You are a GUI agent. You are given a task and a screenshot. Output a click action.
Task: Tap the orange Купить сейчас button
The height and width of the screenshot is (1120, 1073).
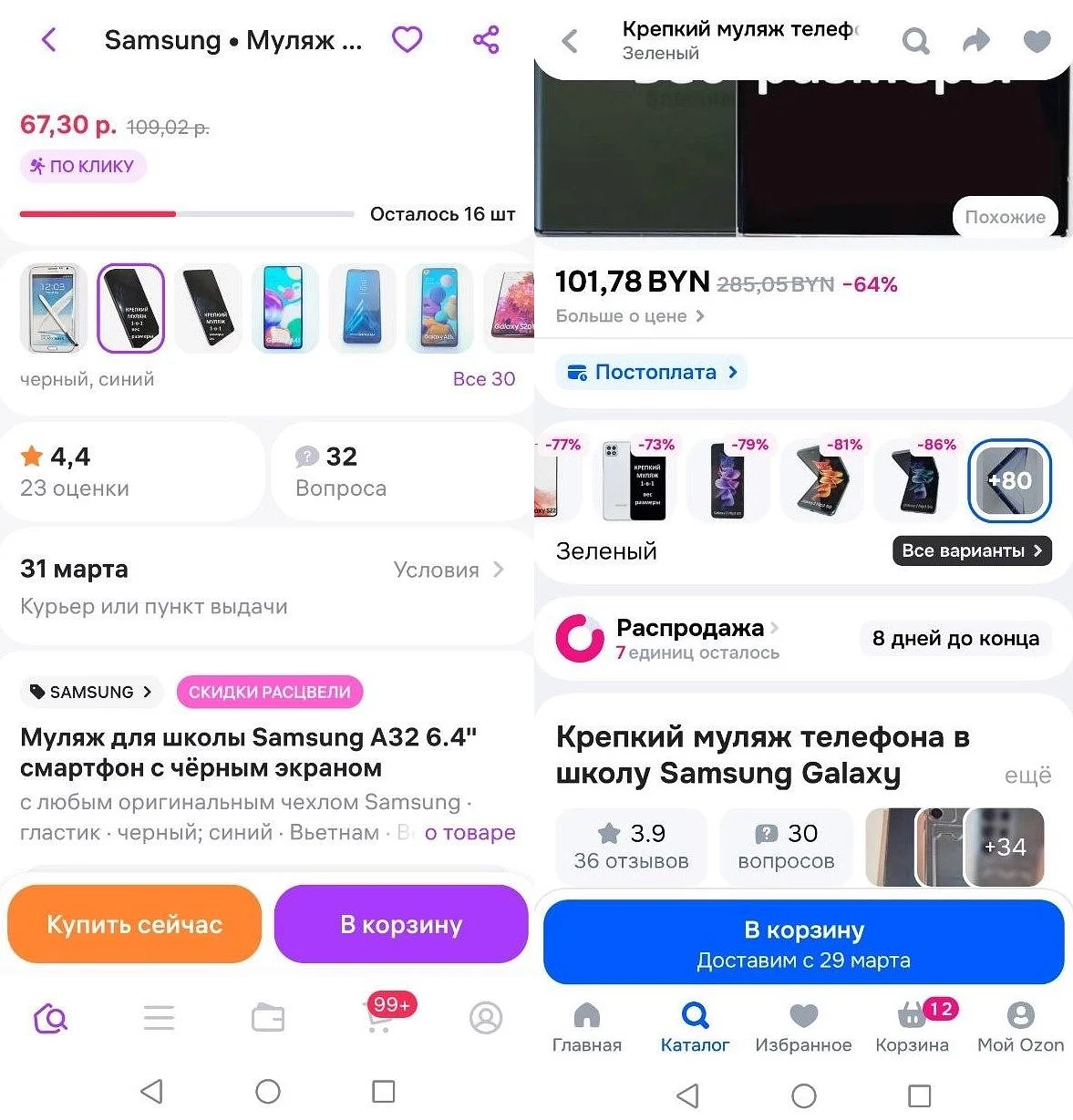(134, 924)
